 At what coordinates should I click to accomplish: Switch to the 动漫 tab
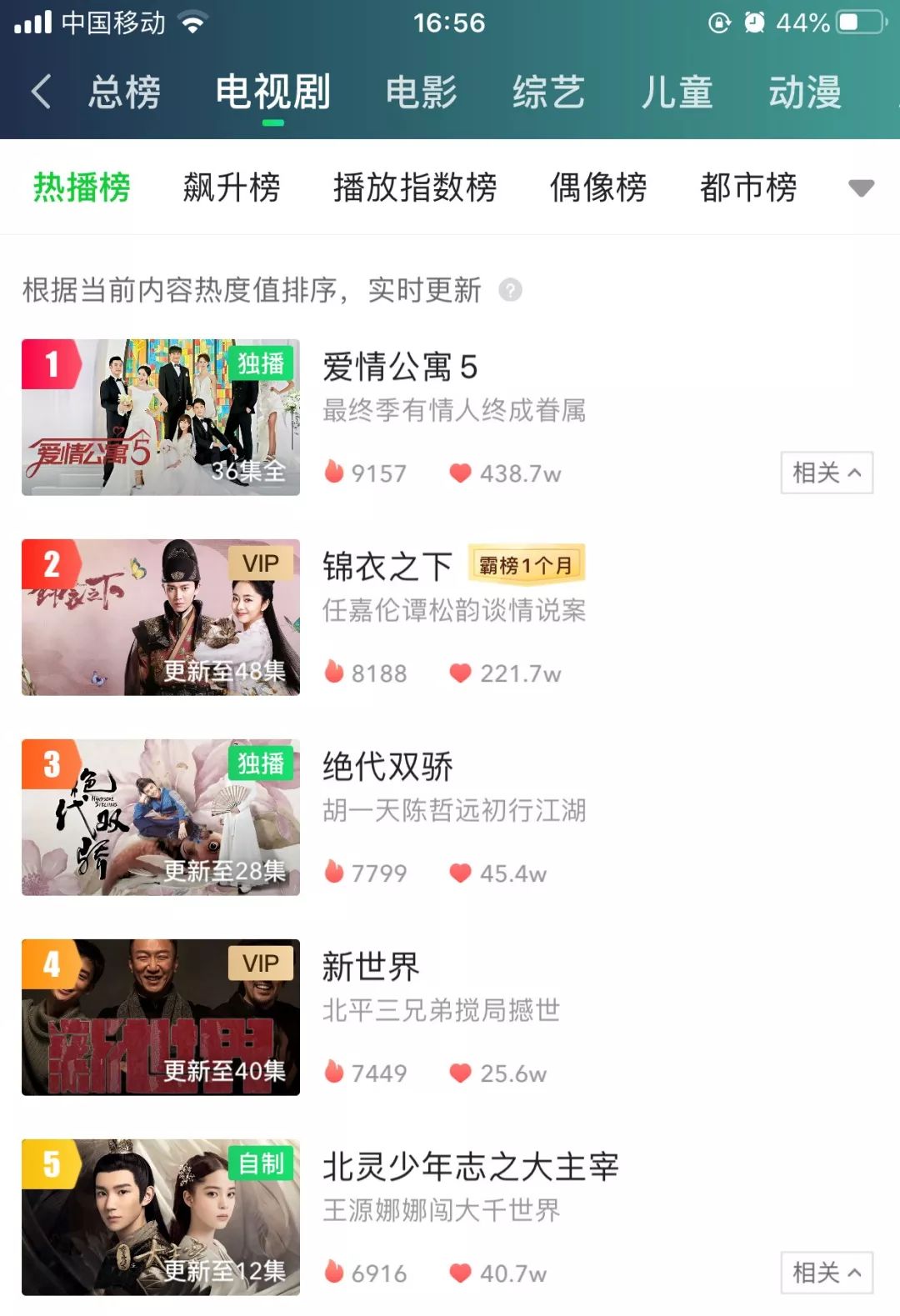point(804,92)
